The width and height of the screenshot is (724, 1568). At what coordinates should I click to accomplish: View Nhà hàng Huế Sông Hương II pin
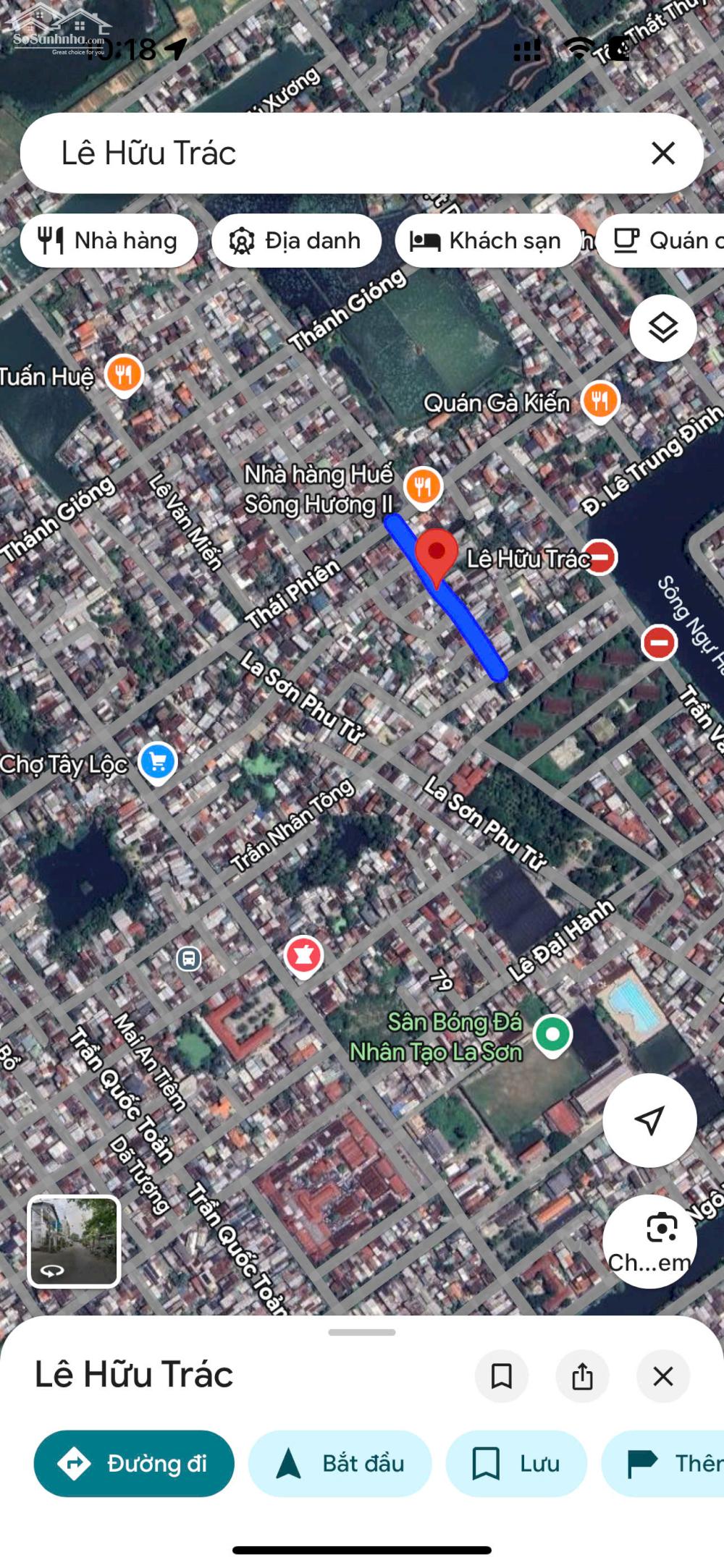point(424,486)
